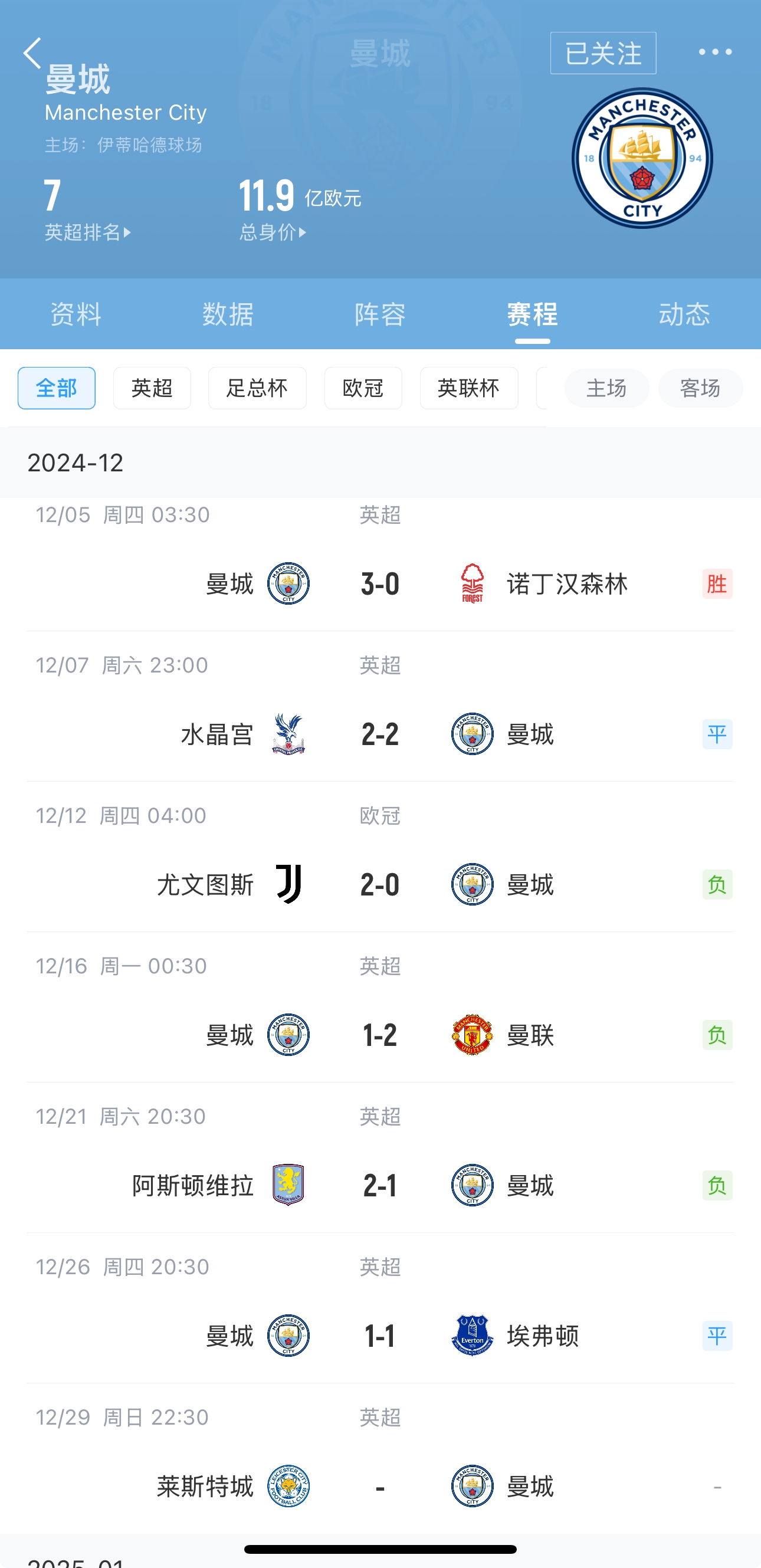Screen dimensions: 761x1568
Task: Open the 尤文图斯 vs 曼城 match
Action: [380, 884]
